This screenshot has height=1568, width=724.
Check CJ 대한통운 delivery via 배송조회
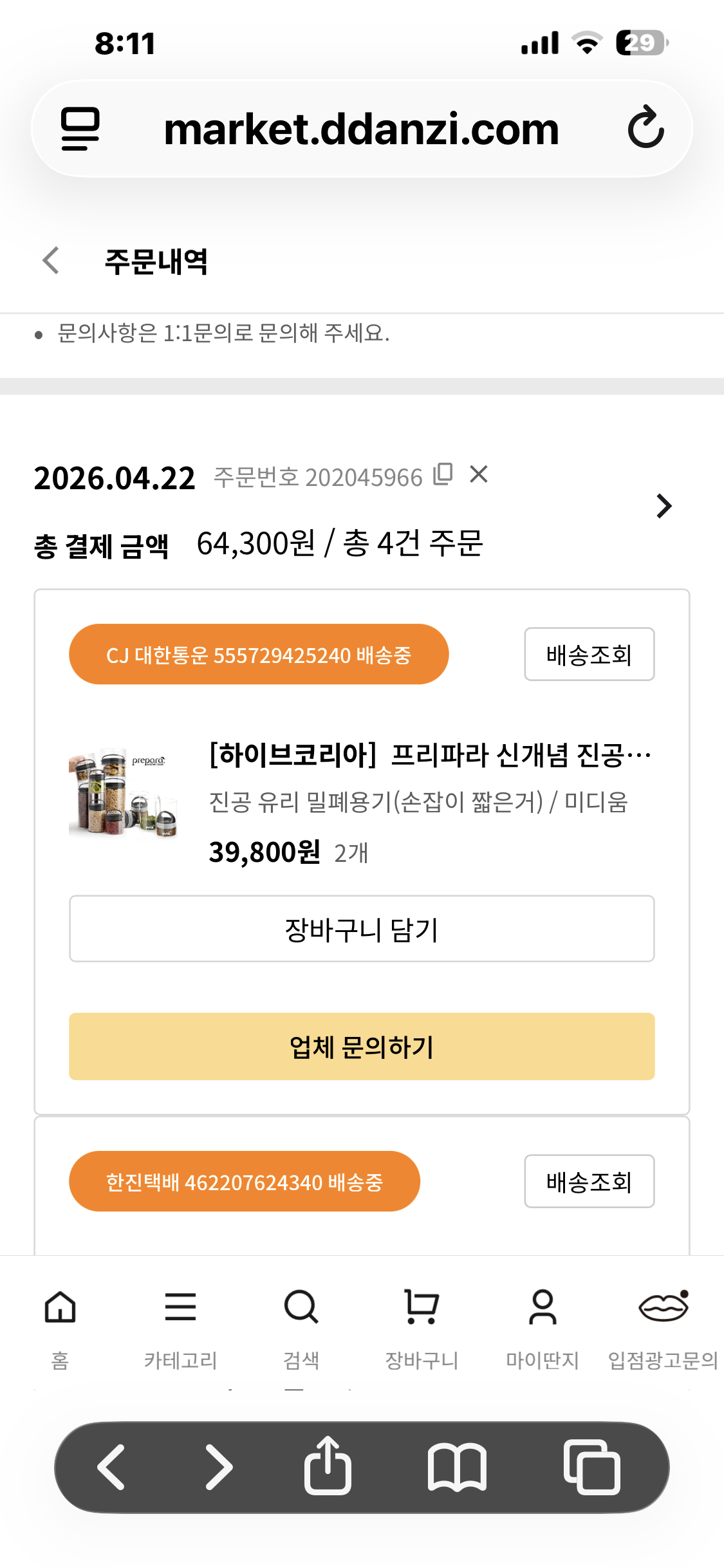[588, 654]
